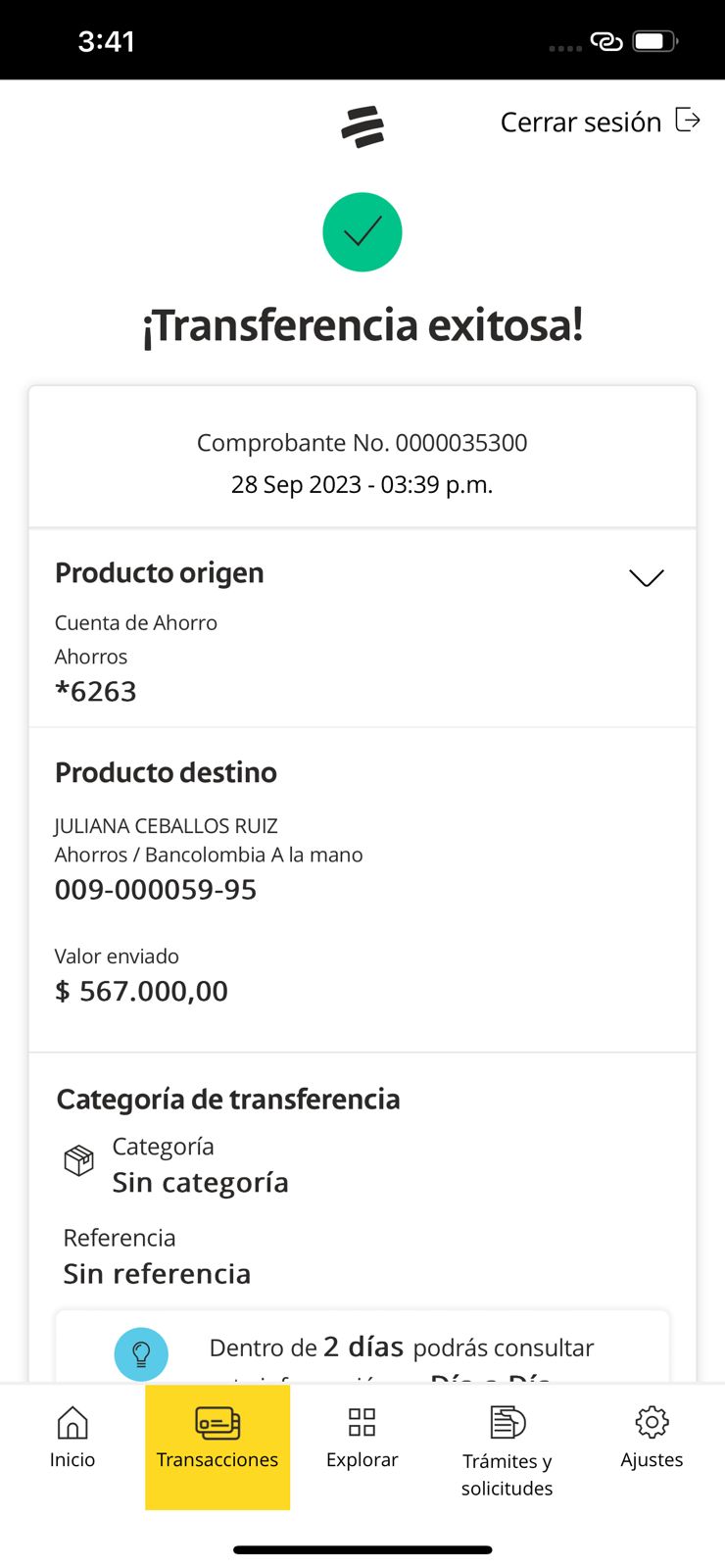This screenshot has width=725, height=1568.
Task: Tap Cerrar sesión to log out
Action: point(600,122)
